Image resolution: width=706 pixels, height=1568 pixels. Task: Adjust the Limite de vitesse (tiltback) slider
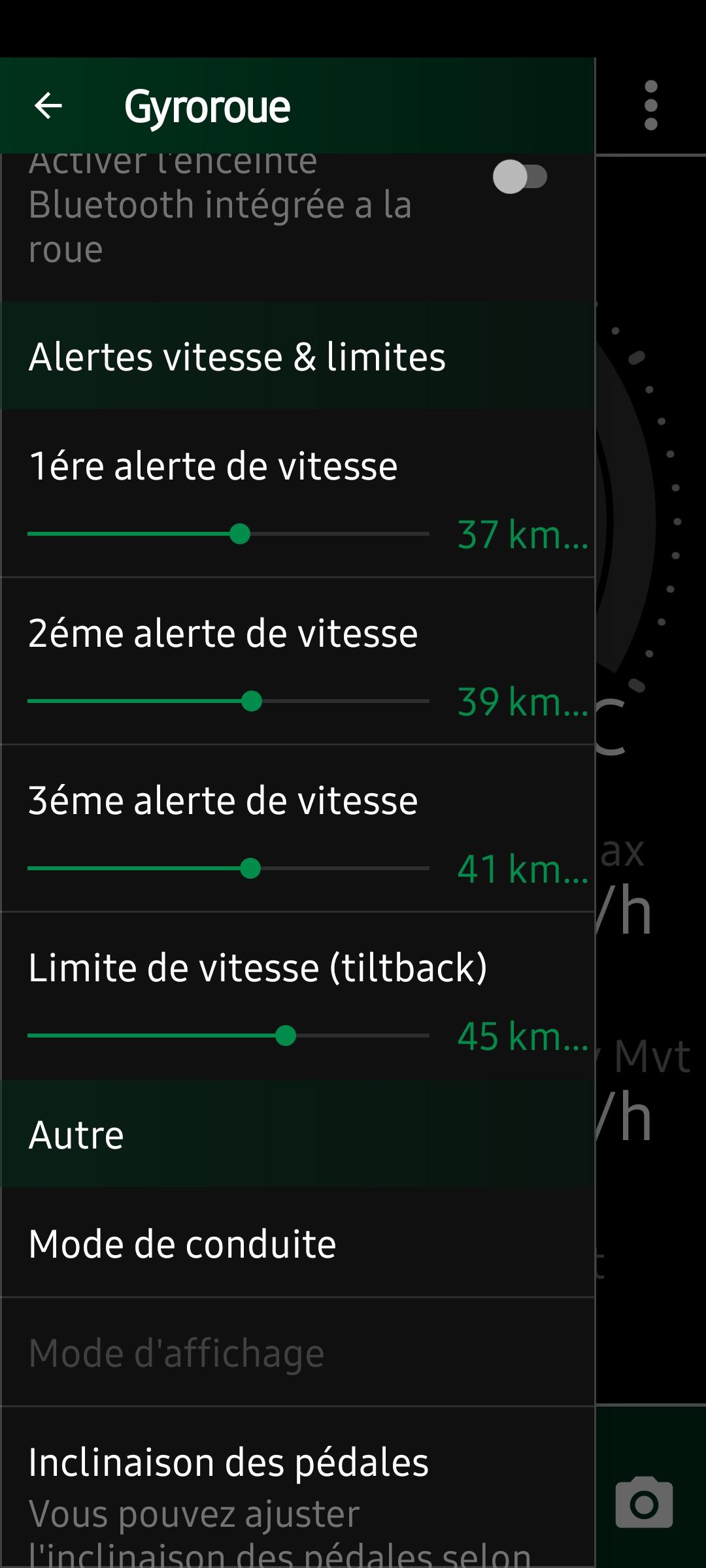(x=228, y=1036)
